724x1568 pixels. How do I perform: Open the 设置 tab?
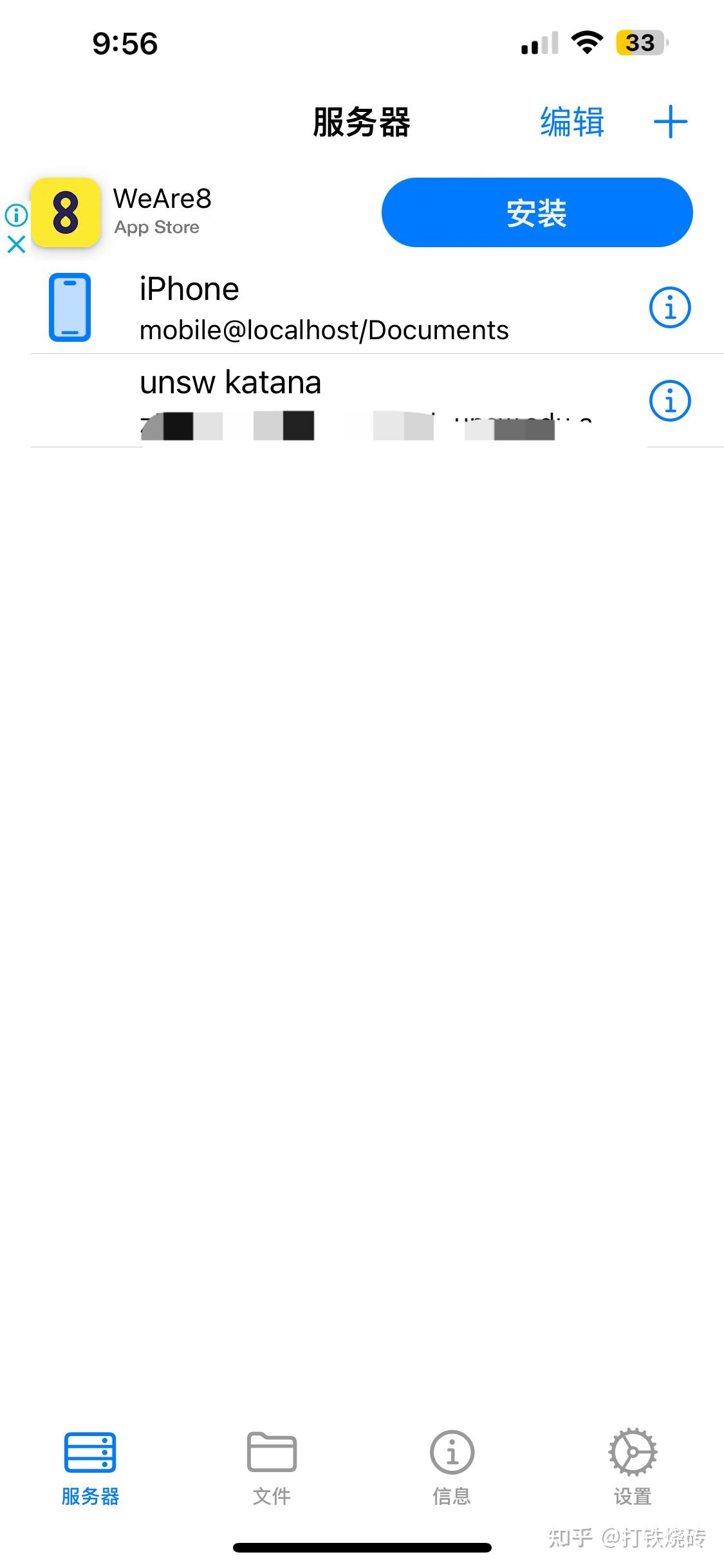(x=632, y=1468)
